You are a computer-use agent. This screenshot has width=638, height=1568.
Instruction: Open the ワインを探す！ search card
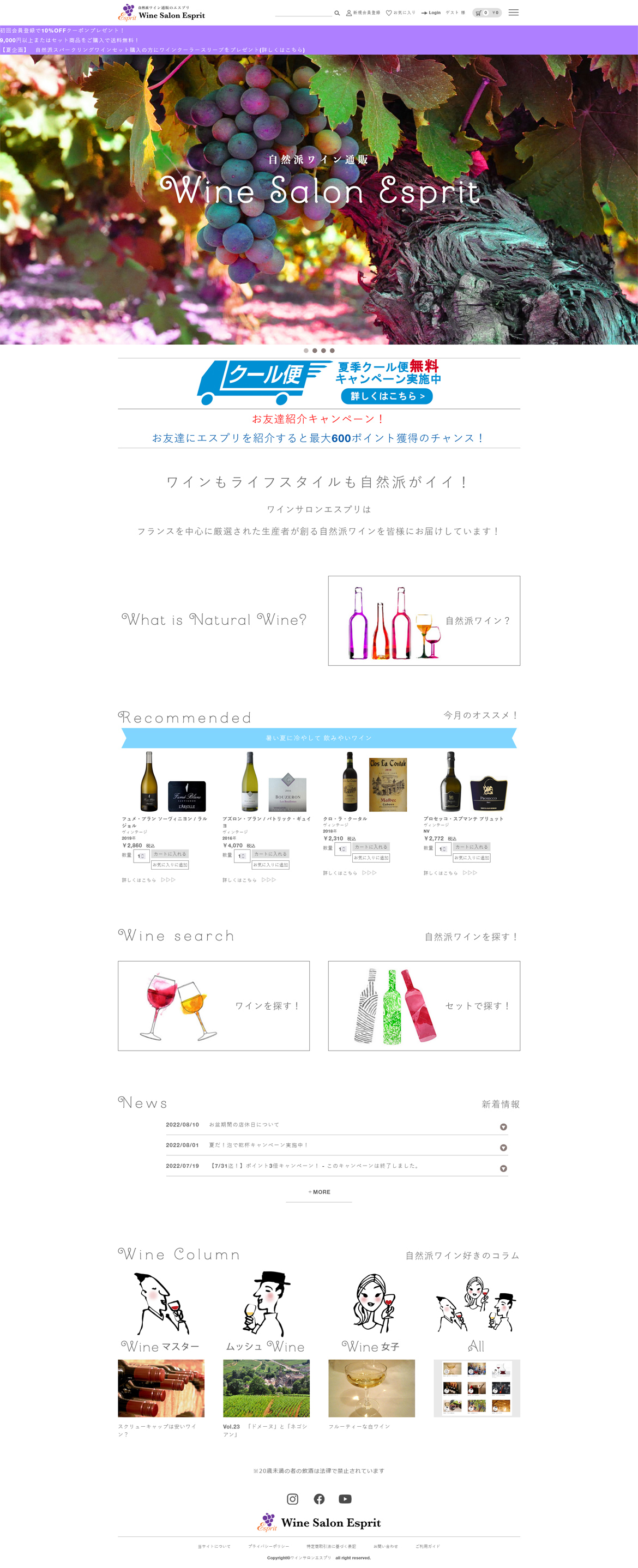[x=214, y=1005]
